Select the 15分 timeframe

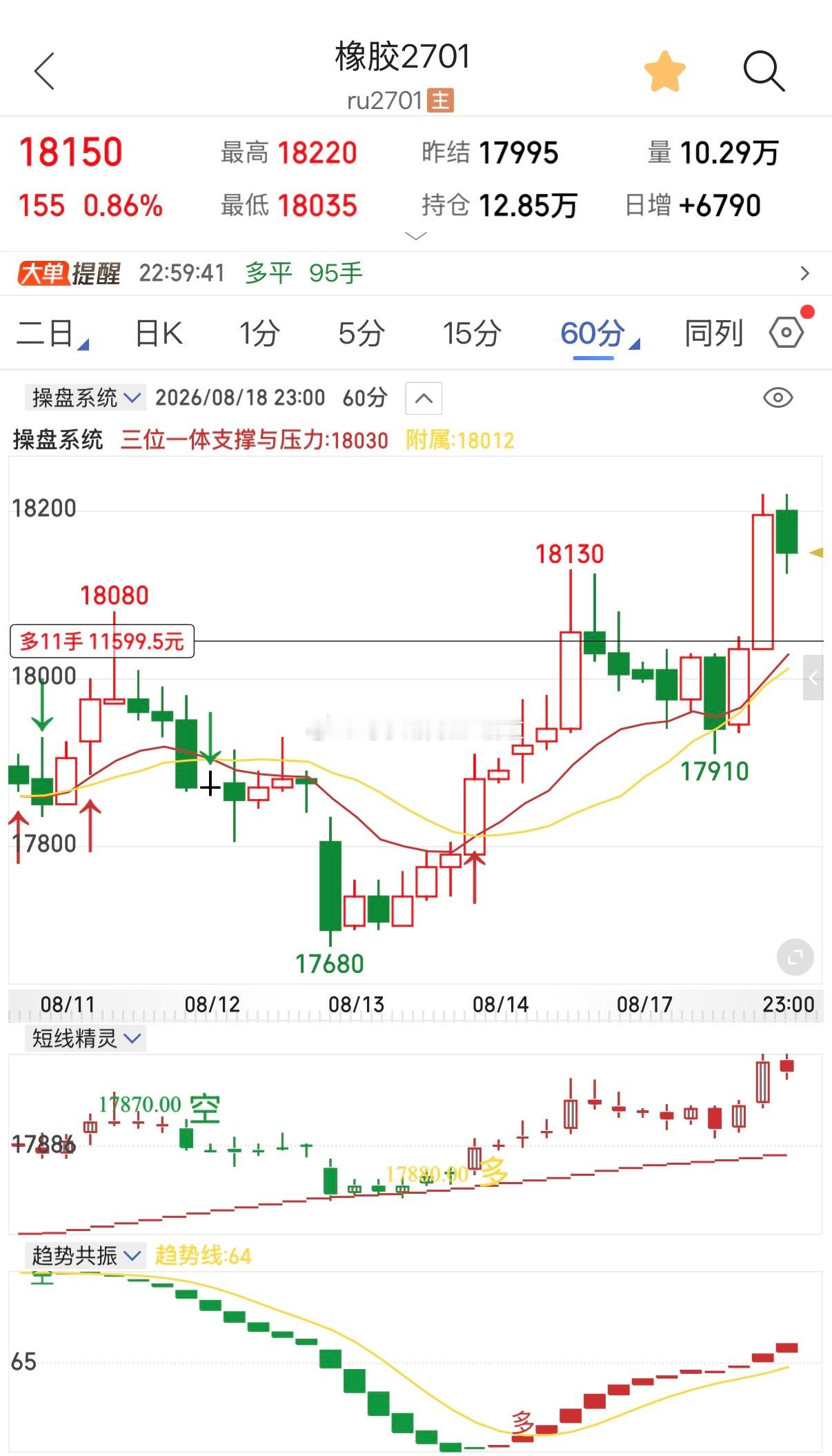pyautogui.click(x=472, y=334)
